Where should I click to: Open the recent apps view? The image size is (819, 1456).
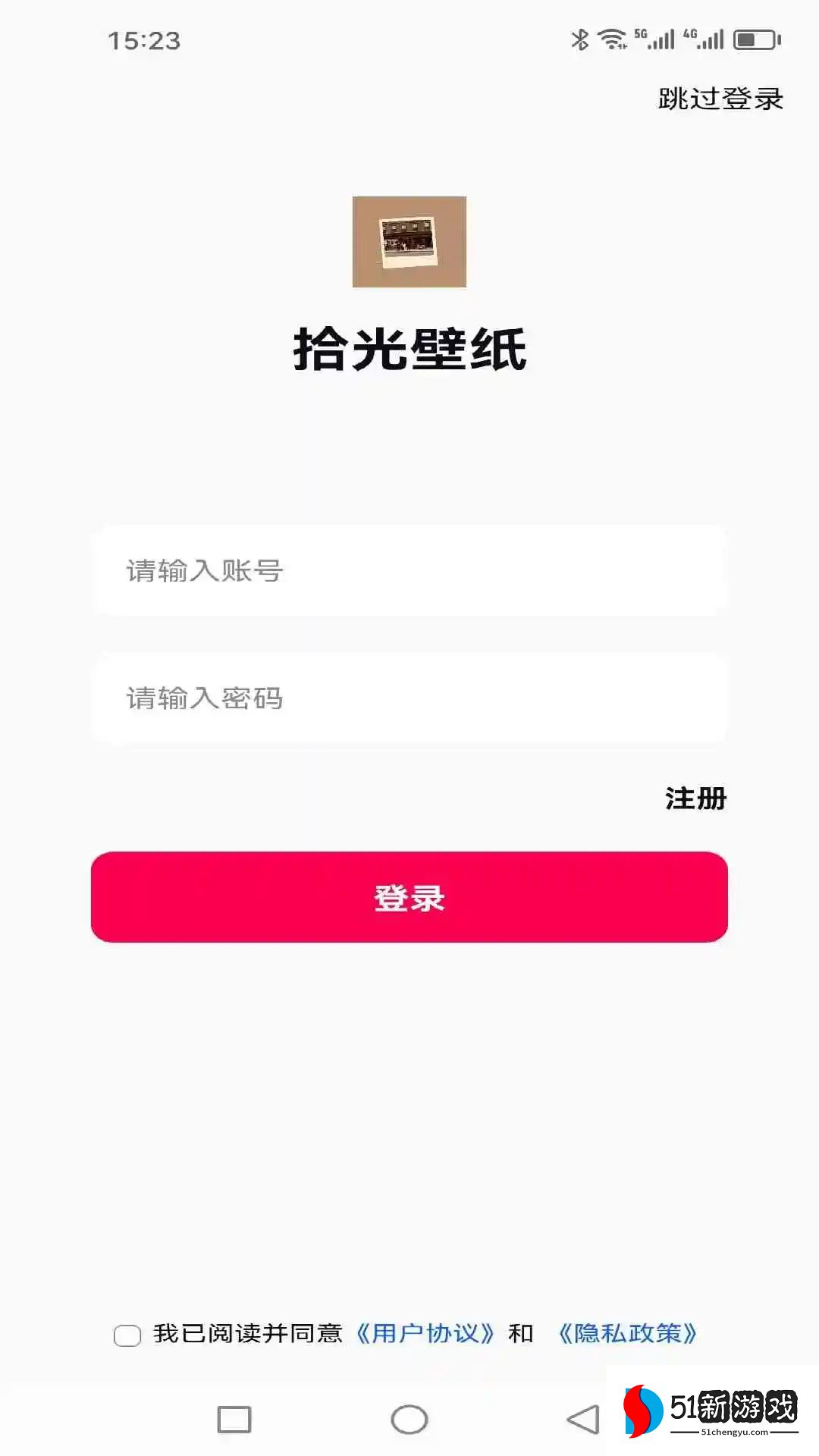(x=234, y=1420)
